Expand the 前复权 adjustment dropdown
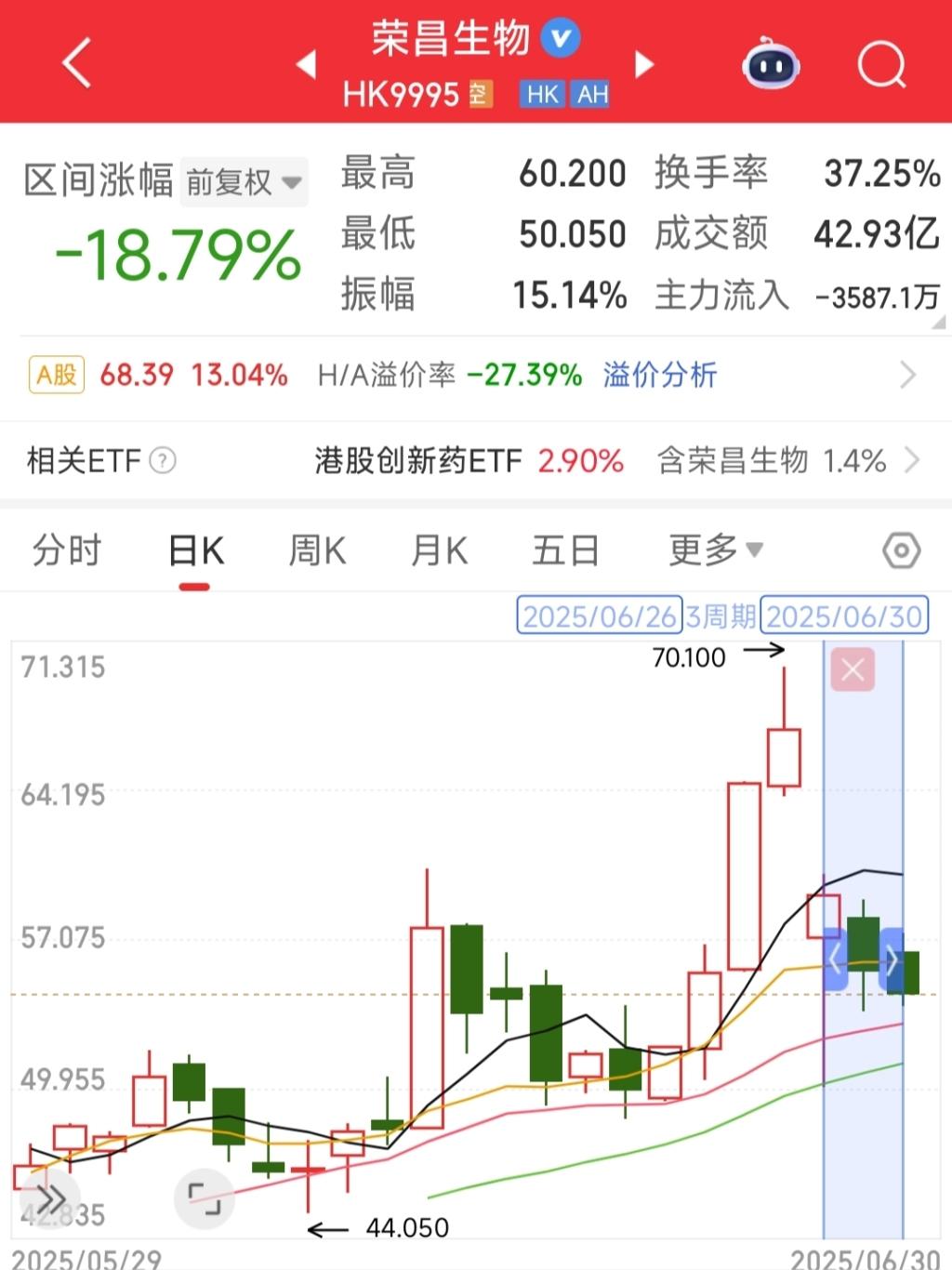 [244, 182]
